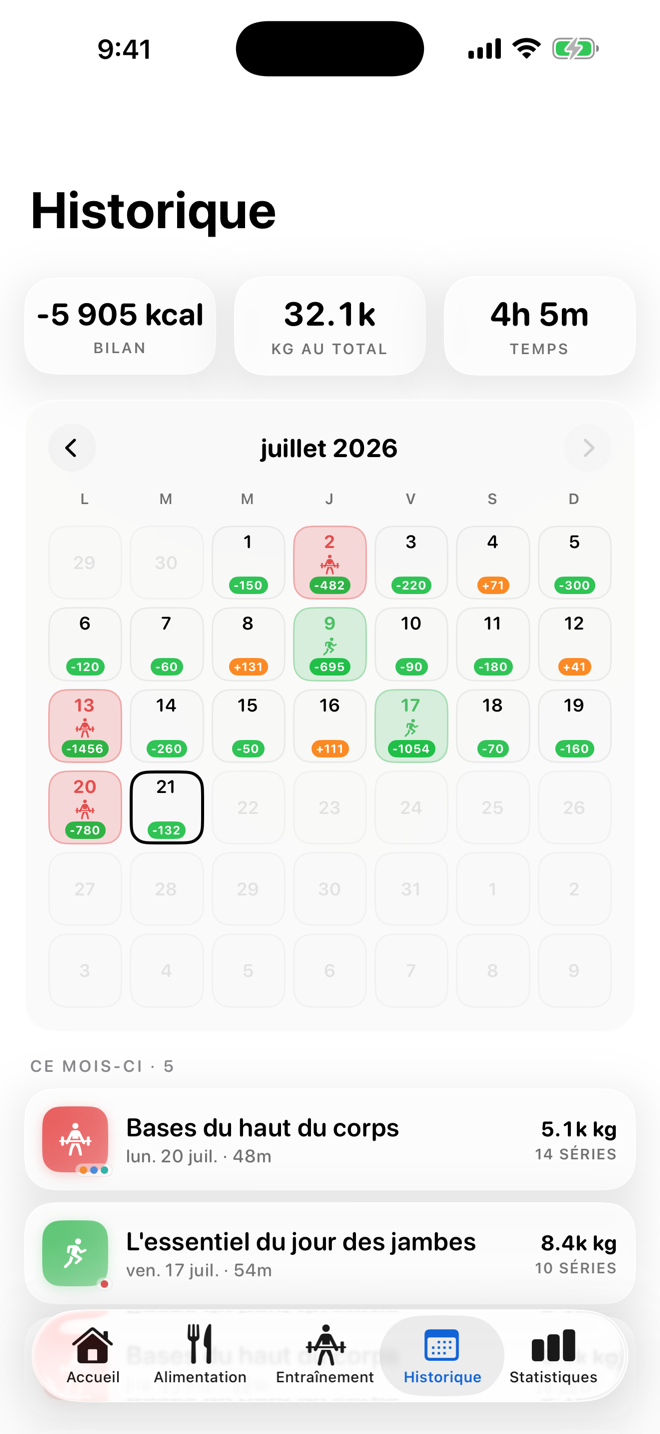Select July 8 on the calendar
Image resolution: width=660 pixels, height=1434 pixels.
click(248, 645)
